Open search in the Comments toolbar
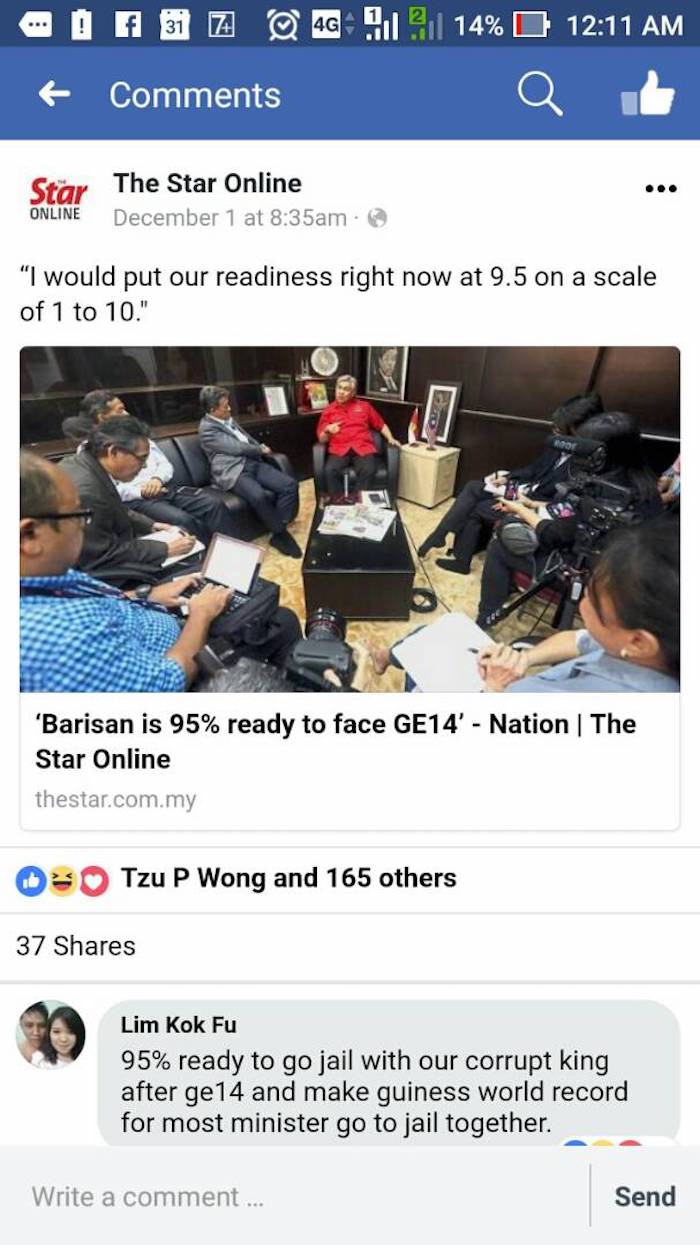This screenshot has width=700, height=1245. tap(539, 94)
